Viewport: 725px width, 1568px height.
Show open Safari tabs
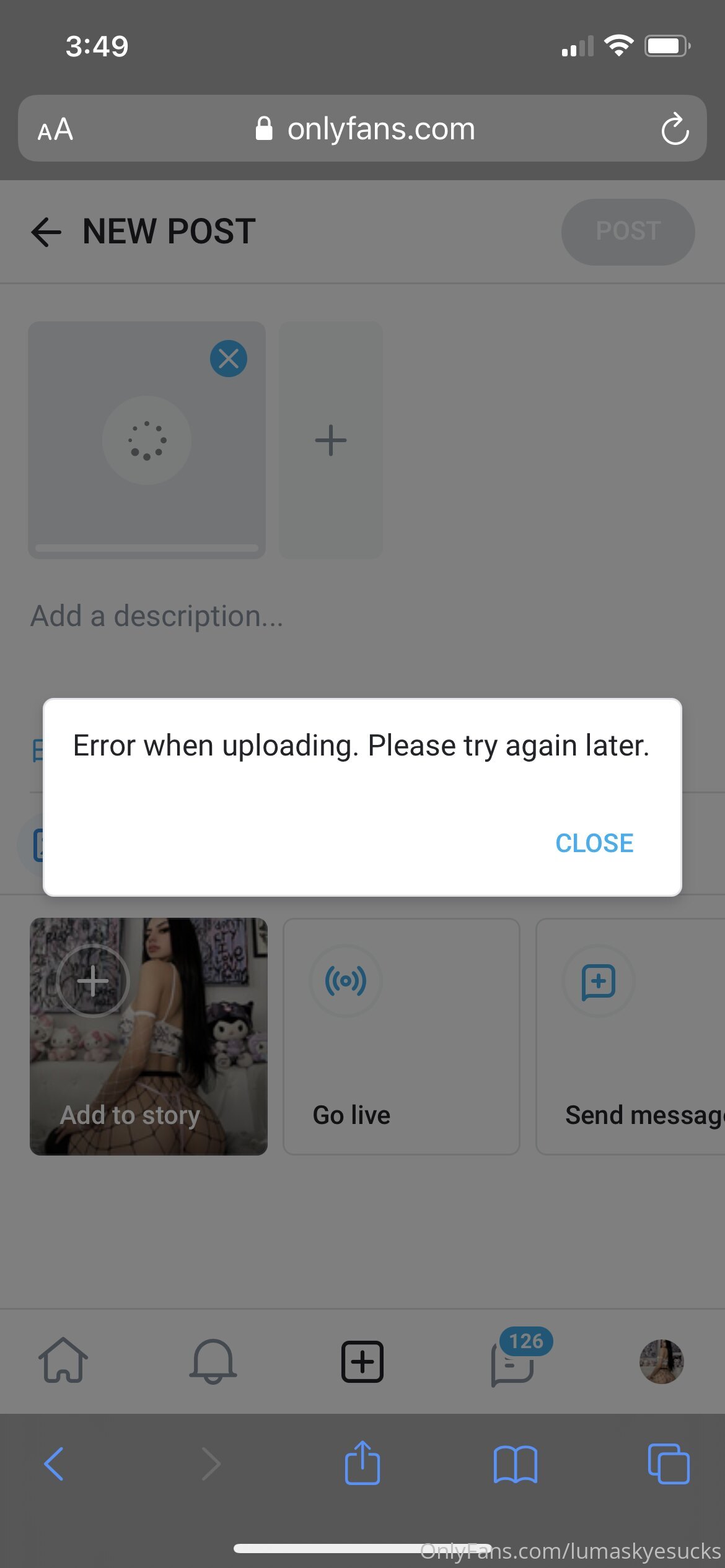[668, 1463]
